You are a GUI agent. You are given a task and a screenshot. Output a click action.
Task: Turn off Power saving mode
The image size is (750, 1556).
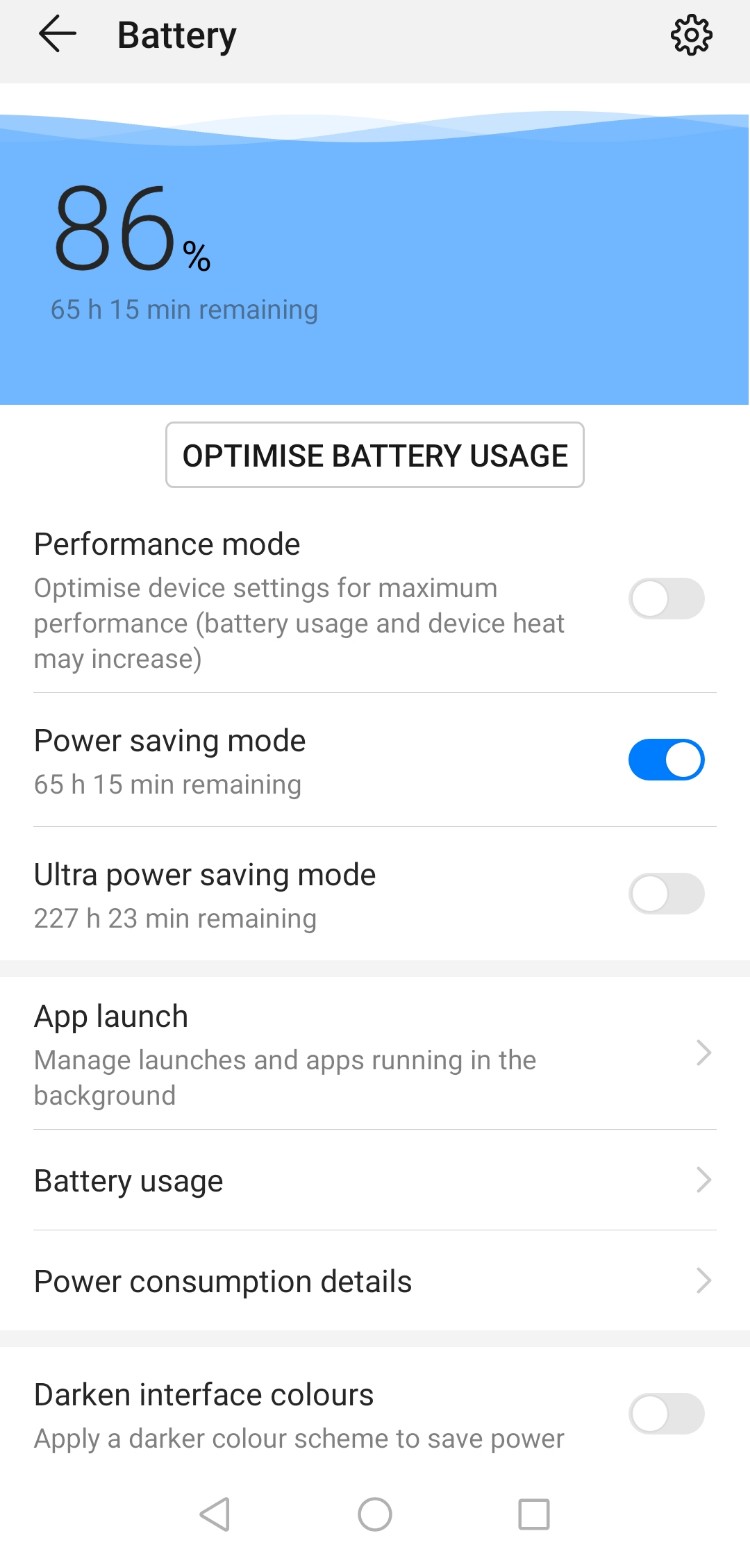click(667, 760)
